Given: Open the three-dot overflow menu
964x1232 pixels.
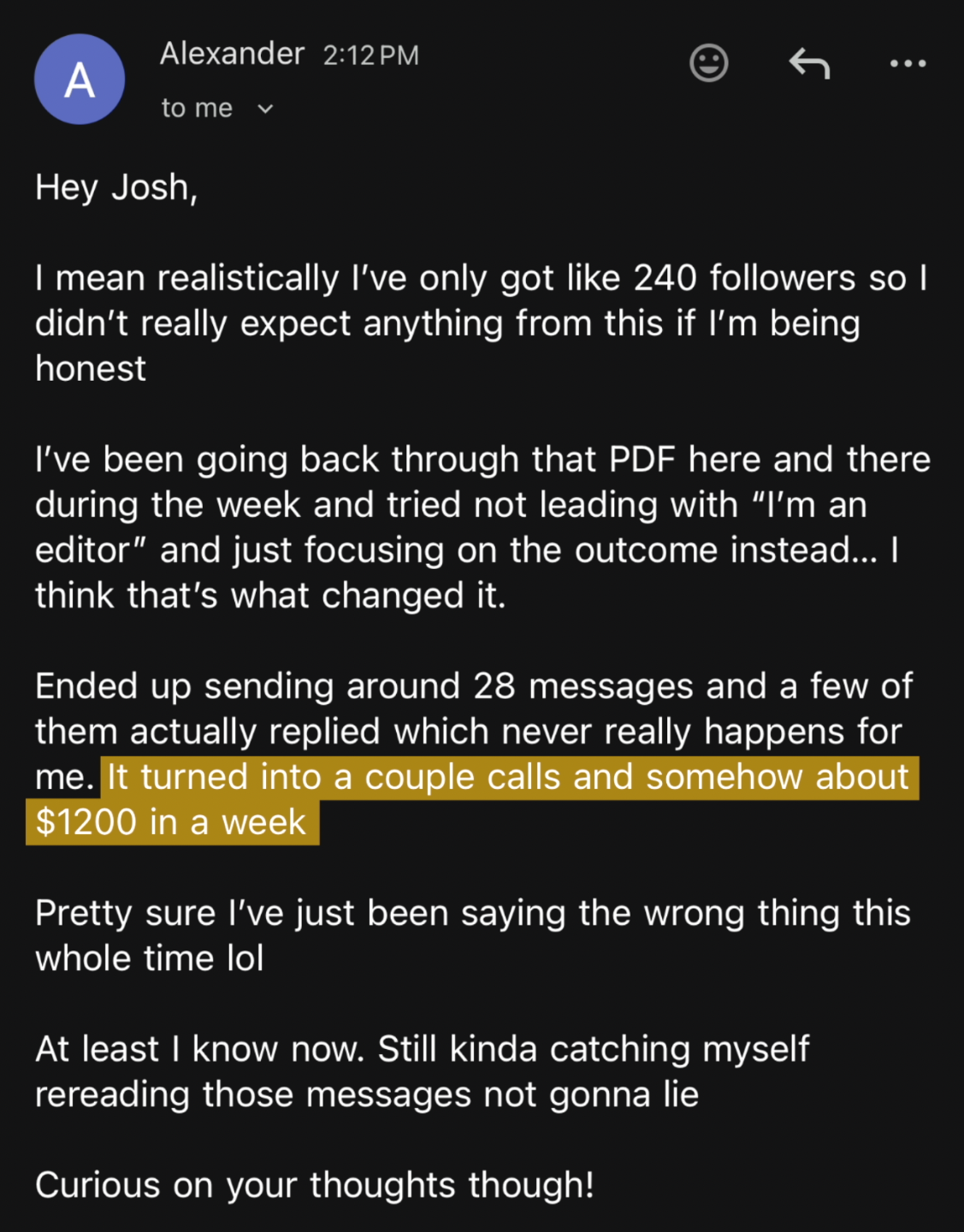Looking at the screenshot, I should pos(908,63).
